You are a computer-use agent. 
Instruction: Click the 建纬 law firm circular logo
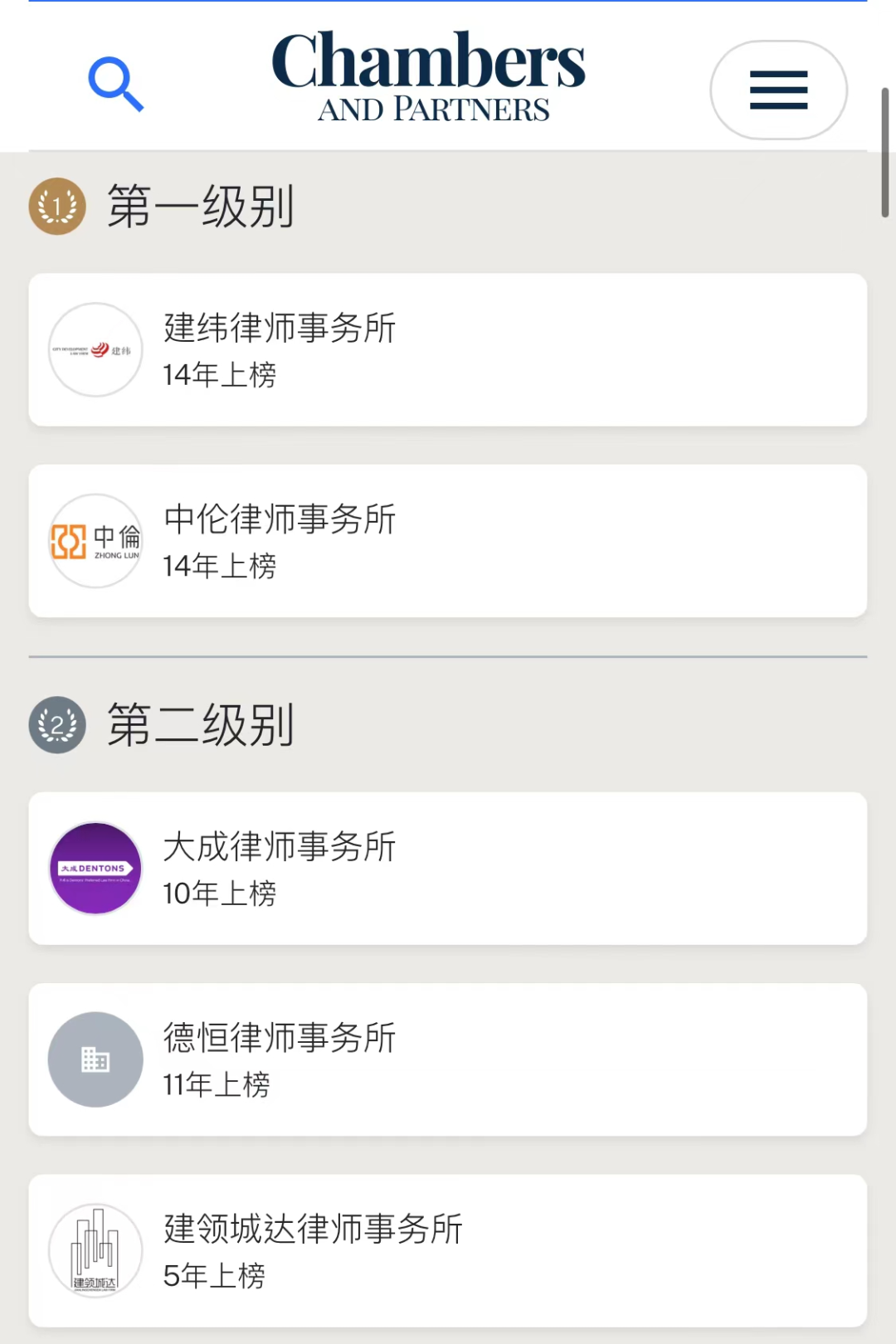95,349
